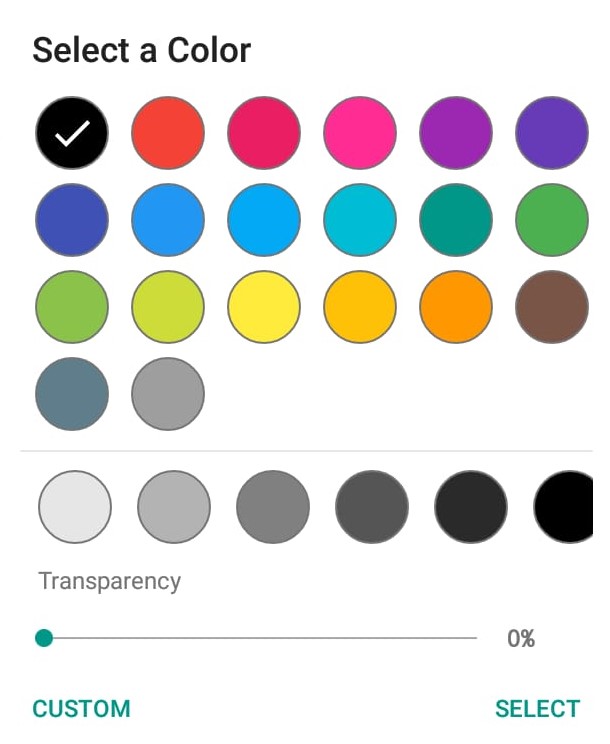Choose the lime color swatch
610x744 pixels.
168,307
